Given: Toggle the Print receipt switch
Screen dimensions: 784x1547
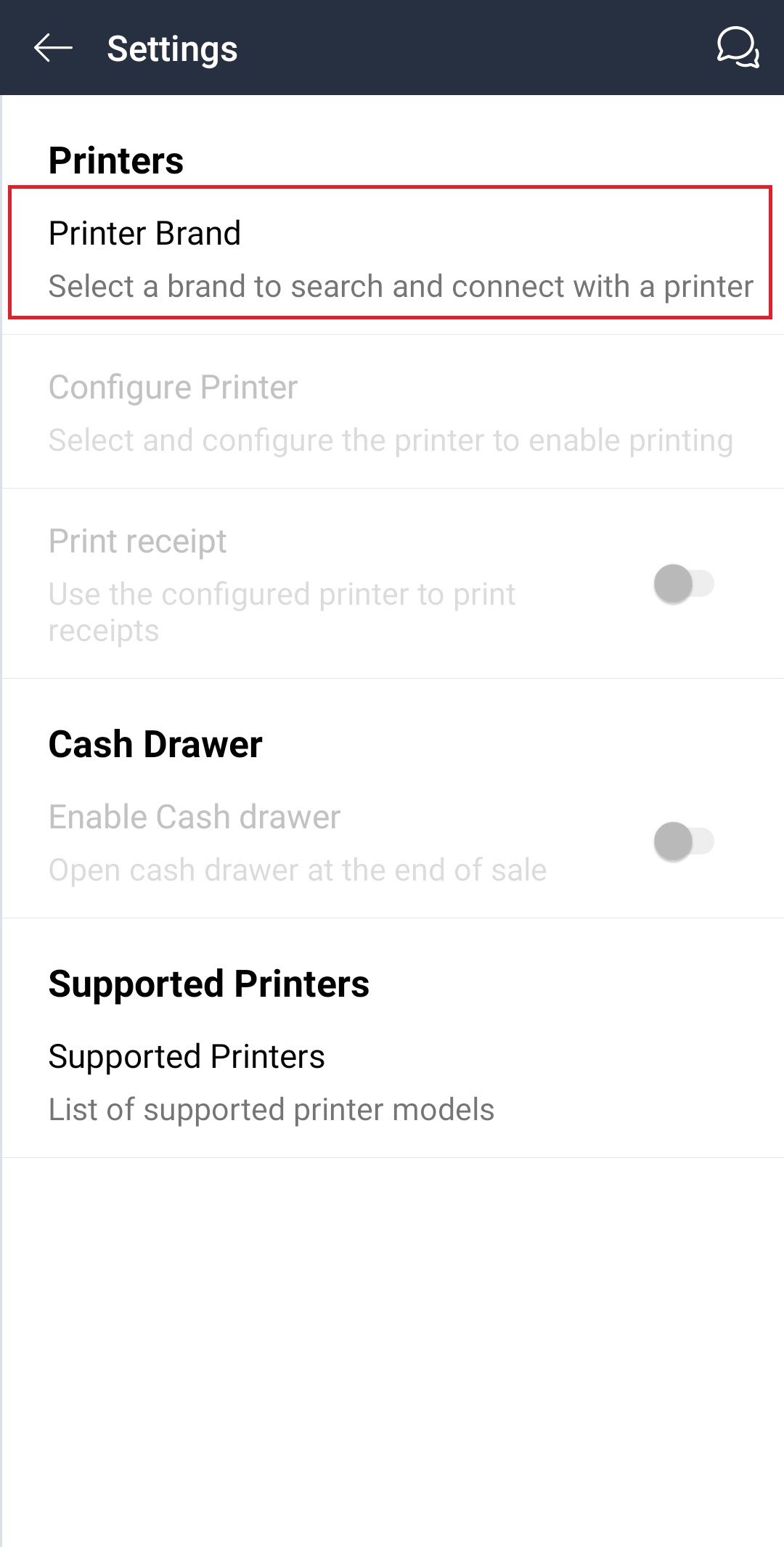Looking at the screenshot, I should 684,584.
